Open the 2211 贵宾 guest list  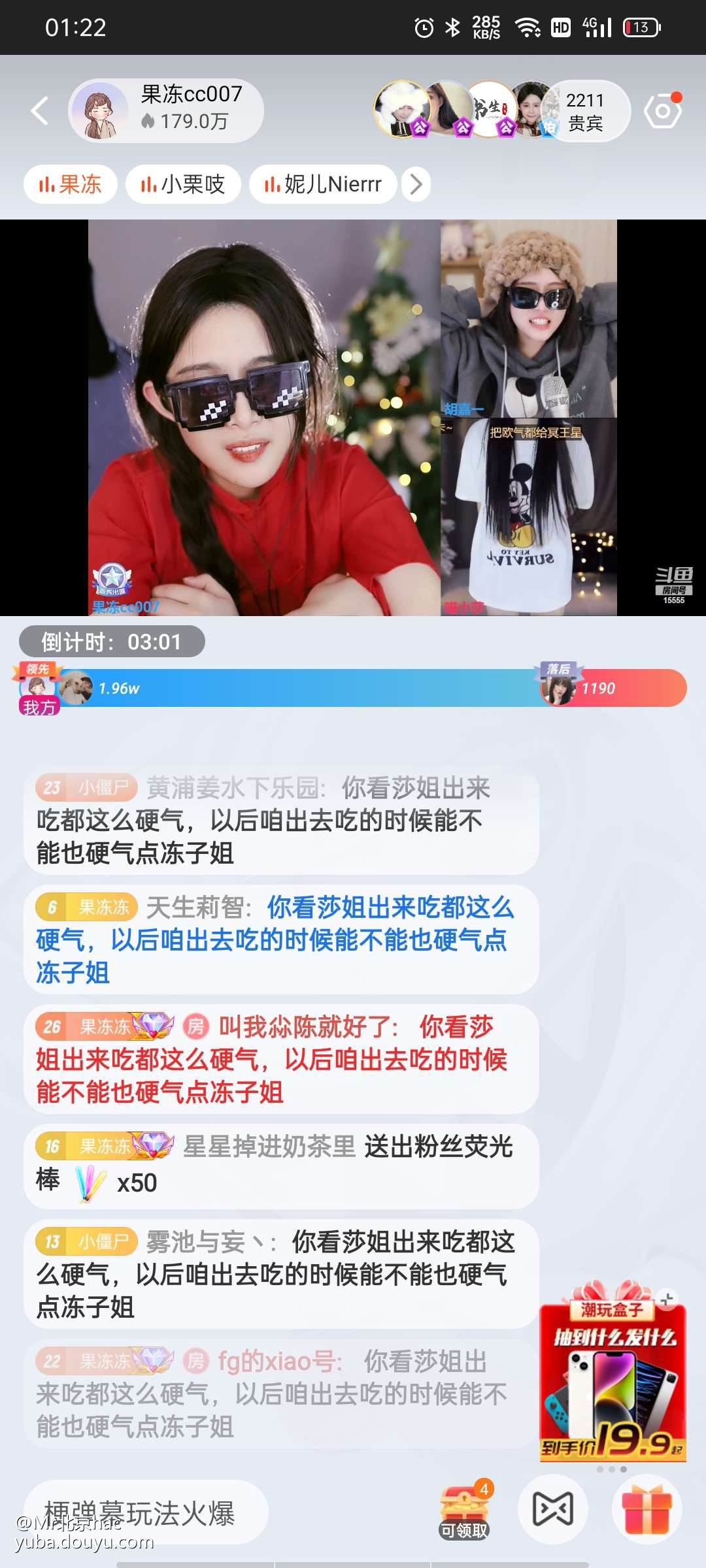coord(584,111)
